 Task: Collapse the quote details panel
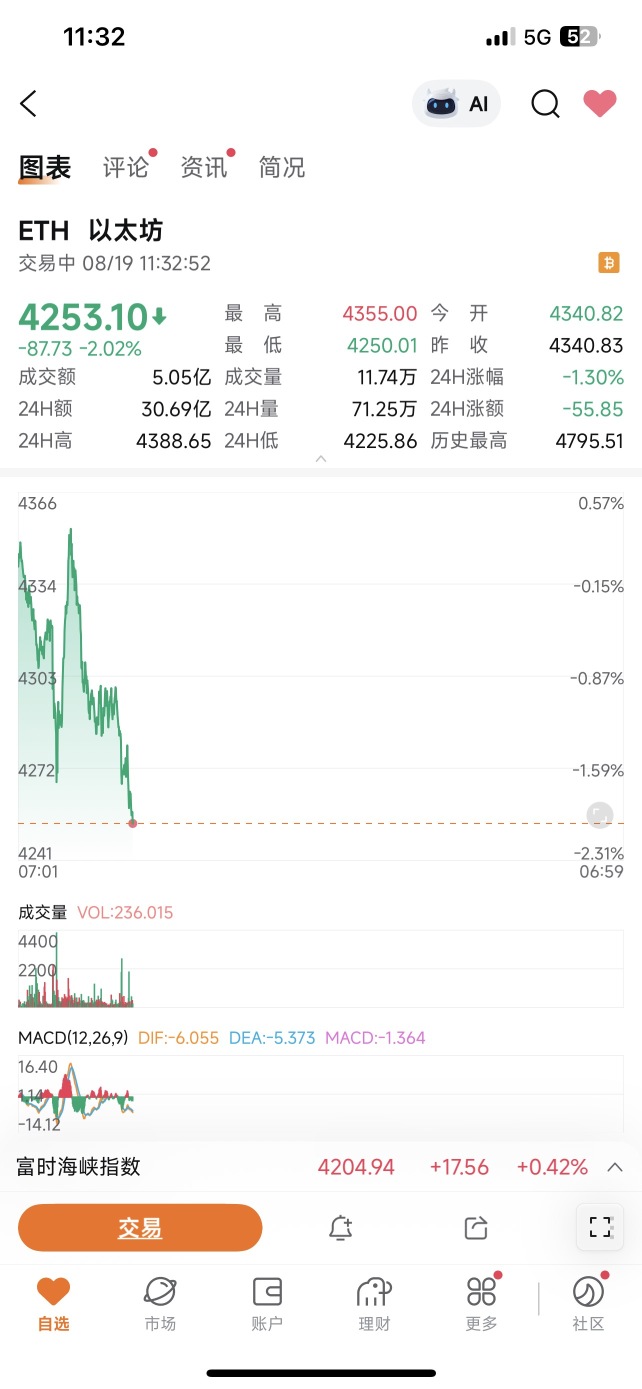321,459
